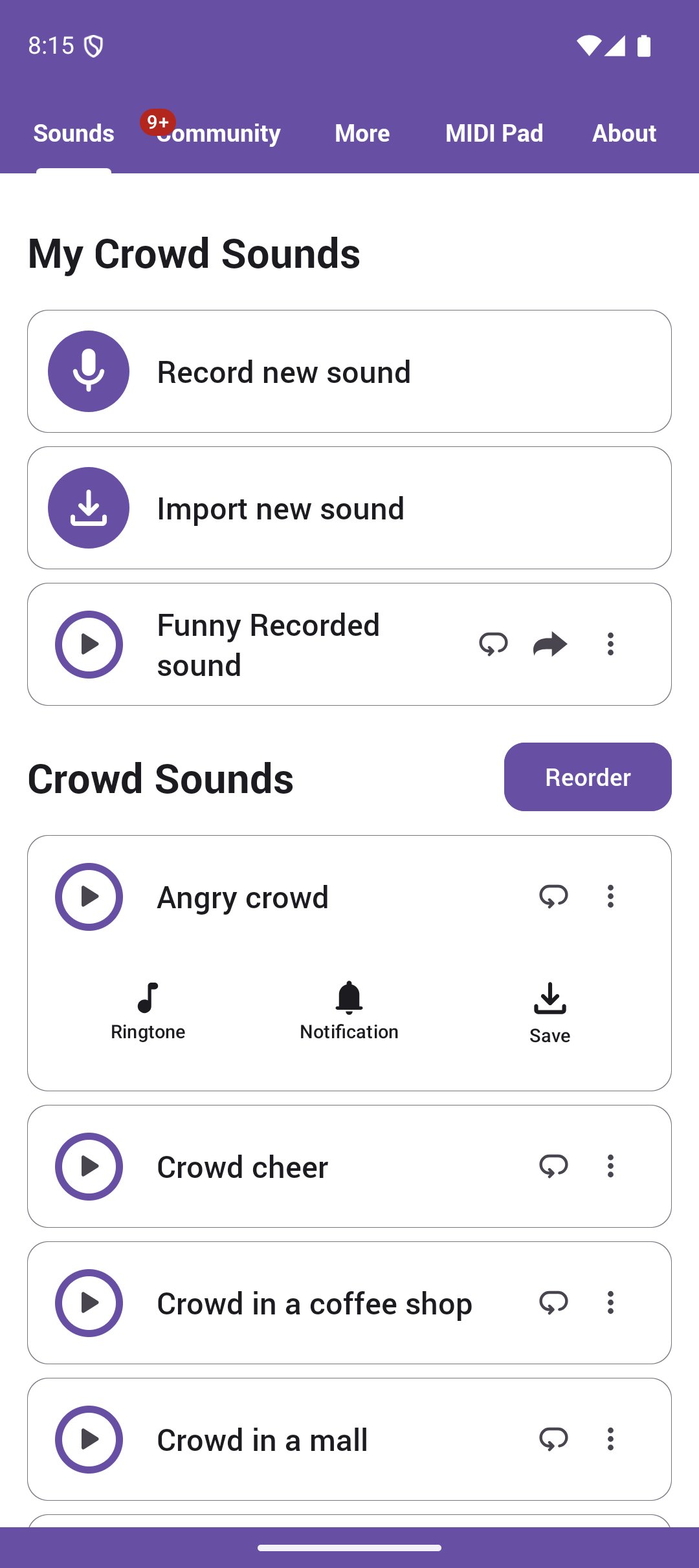Play Crowd in a mall sound
699x1568 pixels.
89,1439
